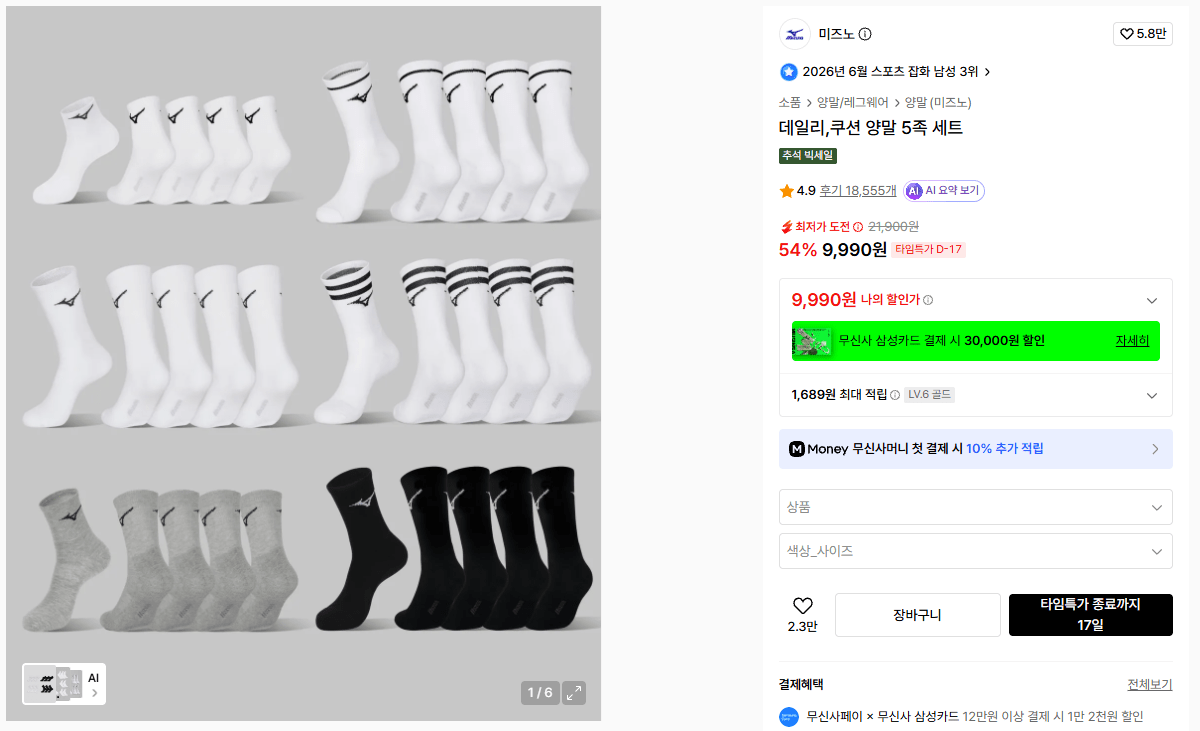The height and width of the screenshot is (731, 1200).
Task: Open the 상품 dropdown
Action: click(x=975, y=507)
